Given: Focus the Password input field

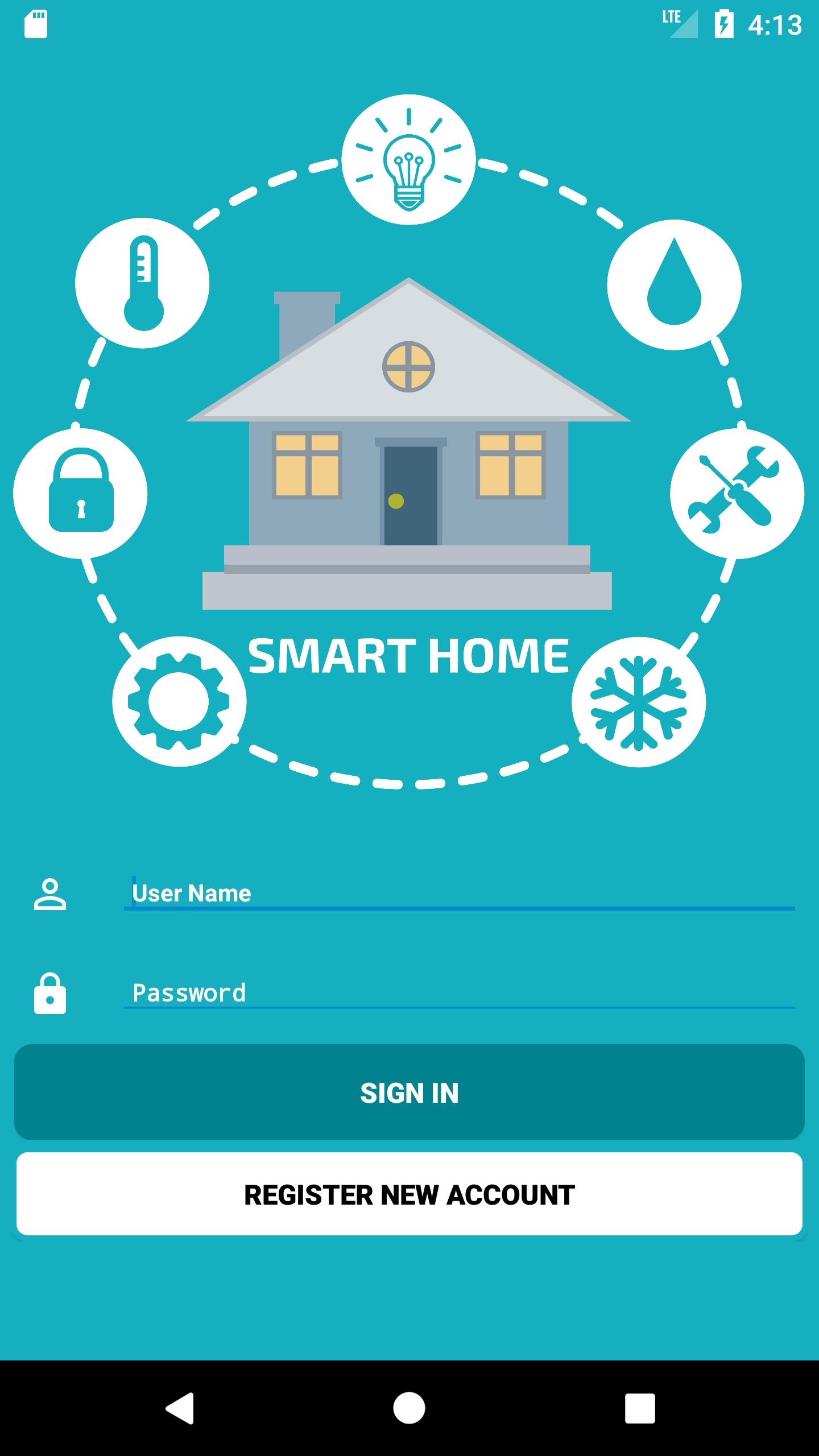Looking at the screenshot, I should (458, 992).
